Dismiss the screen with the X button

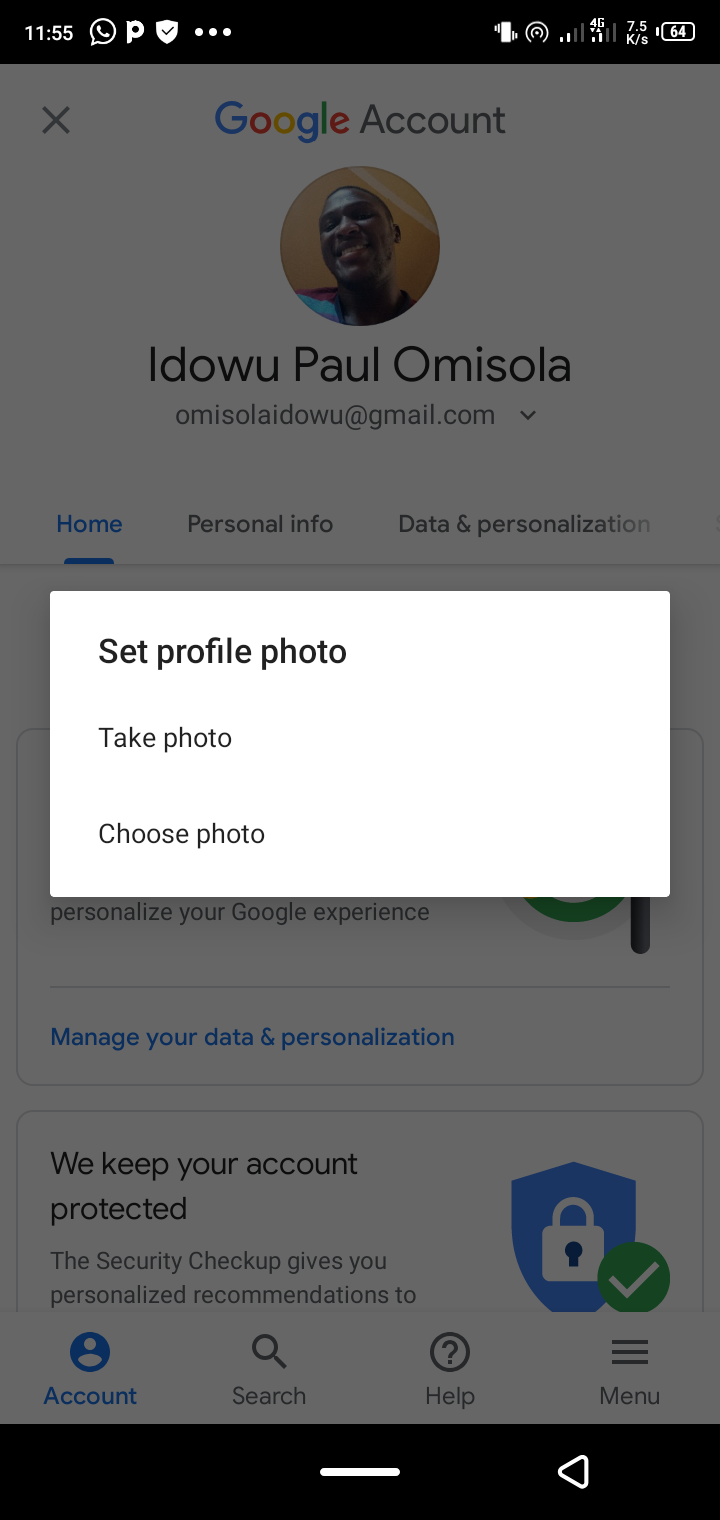pos(56,120)
